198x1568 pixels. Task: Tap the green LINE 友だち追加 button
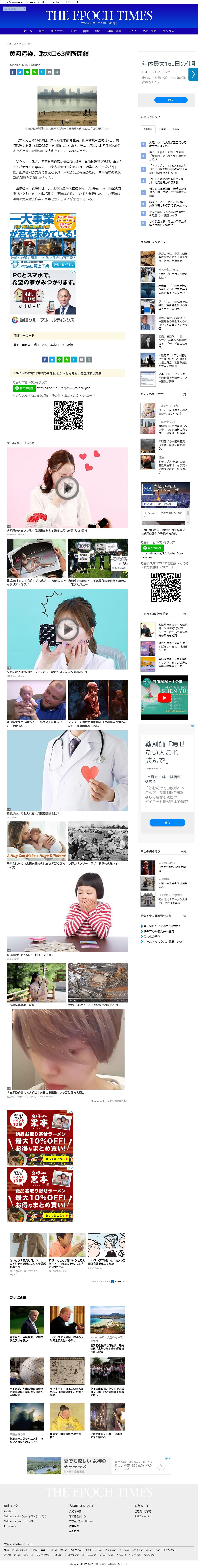tap(24, 388)
